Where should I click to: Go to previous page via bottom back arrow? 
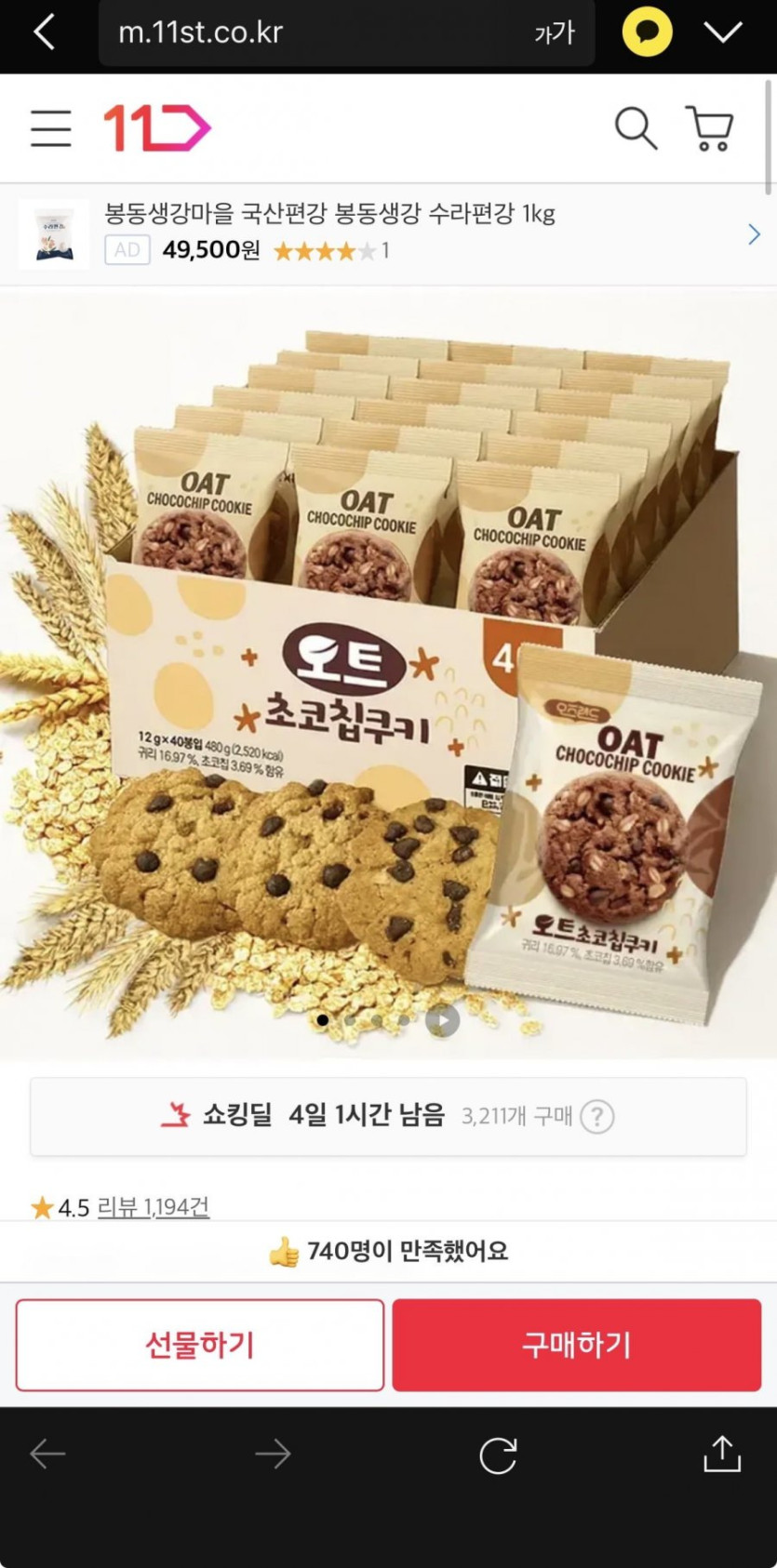coord(47,1455)
